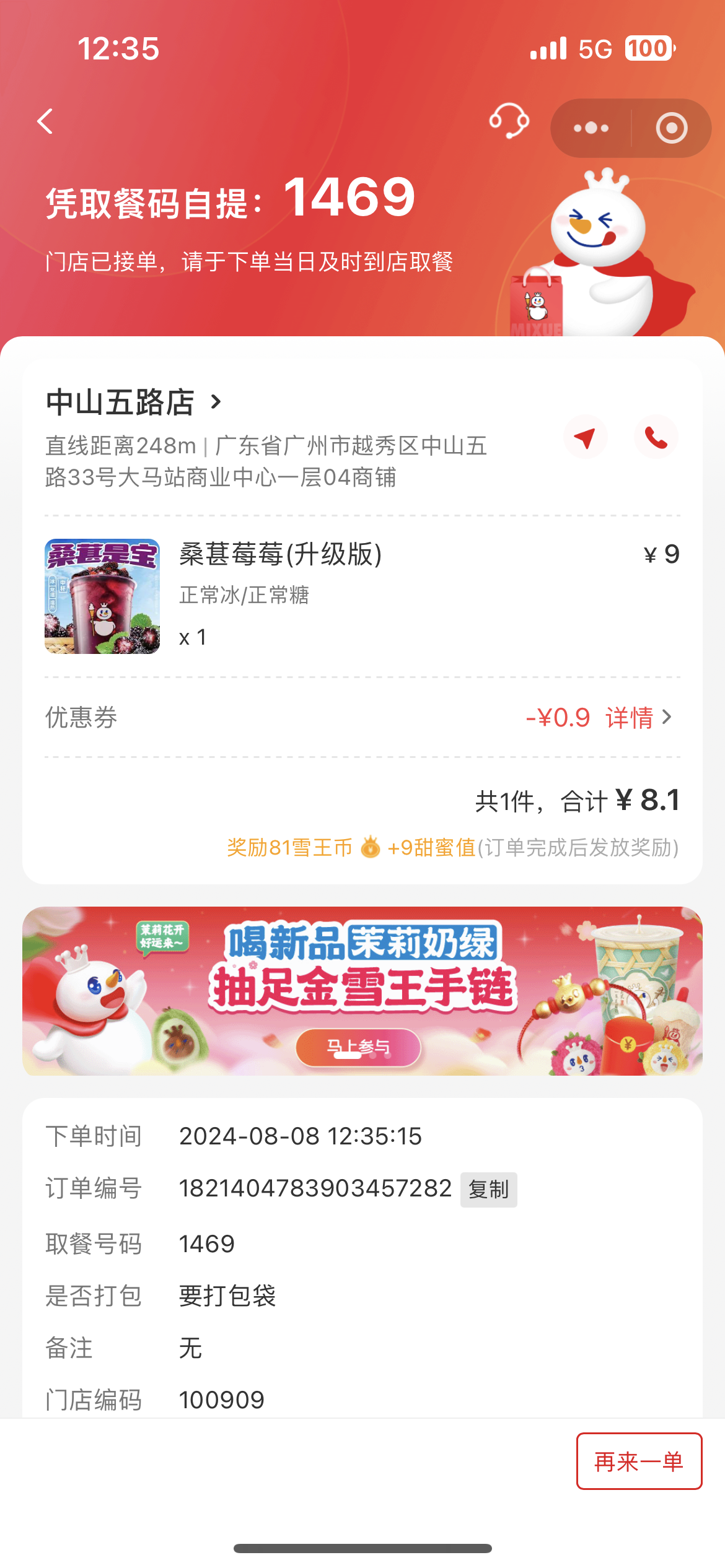Go back with the top-left arrow
Image resolution: width=725 pixels, height=1568 pixels.
tap(45, 121)
